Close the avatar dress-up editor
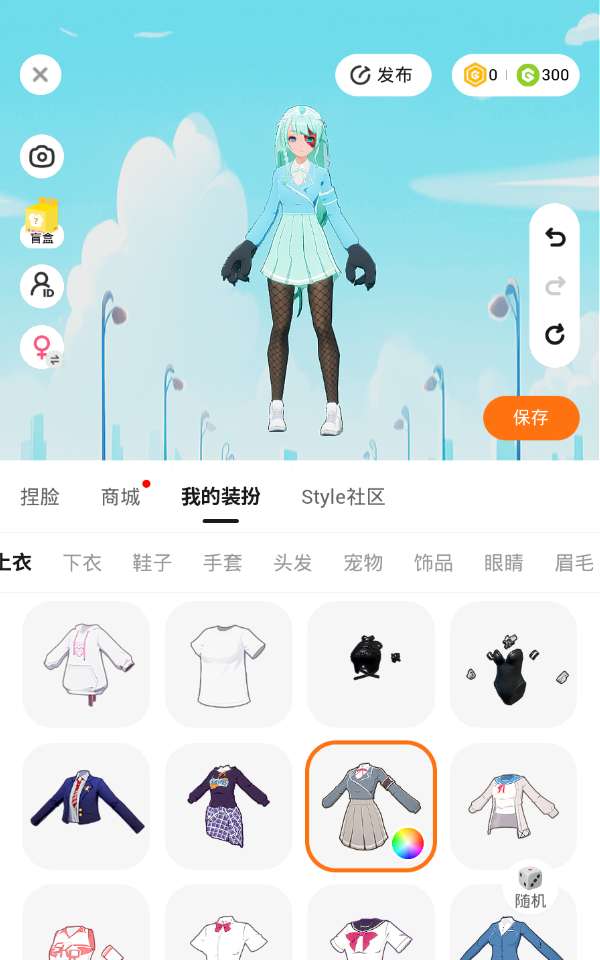This screenshot has height=960, width=600. pos(40,75)
